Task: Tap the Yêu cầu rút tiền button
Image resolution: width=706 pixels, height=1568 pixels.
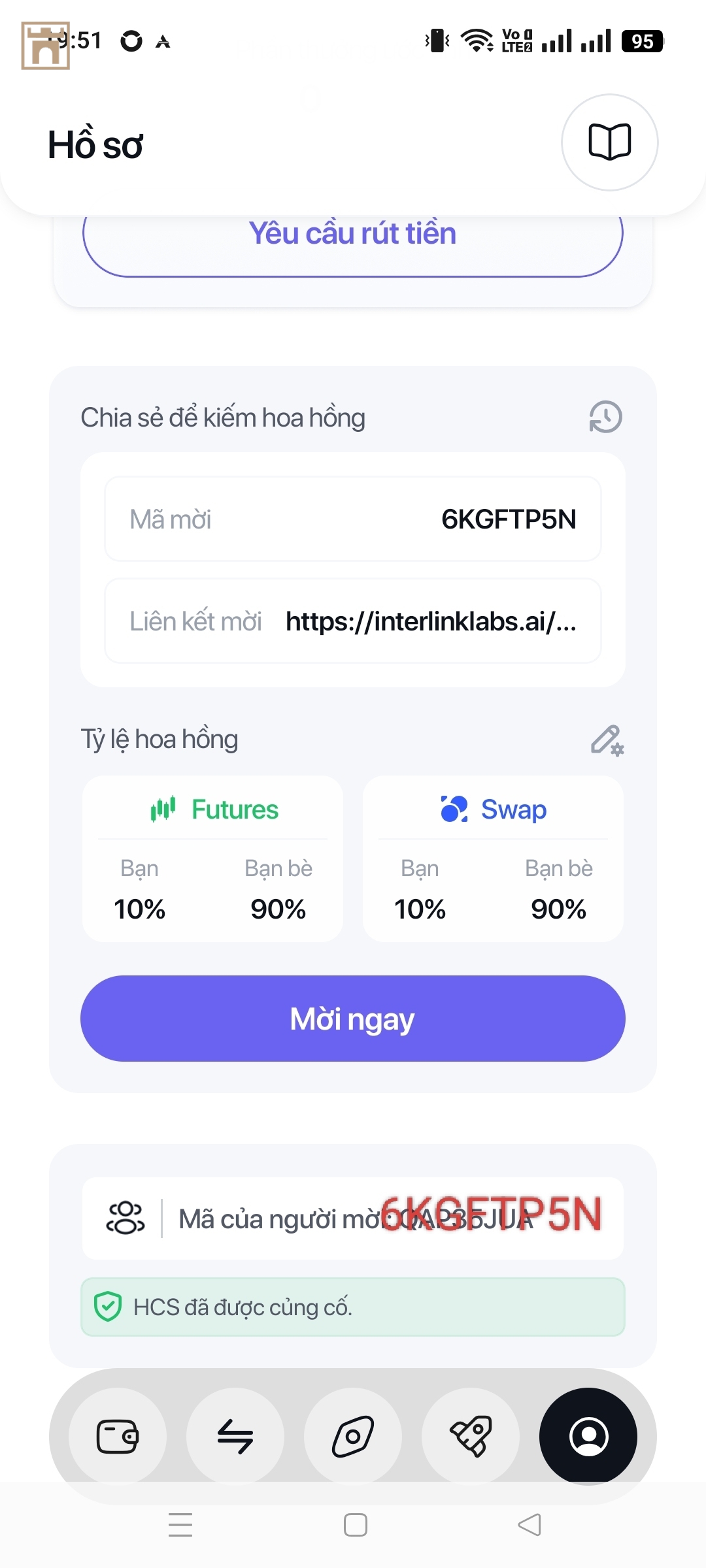Action: coord(352,235)
